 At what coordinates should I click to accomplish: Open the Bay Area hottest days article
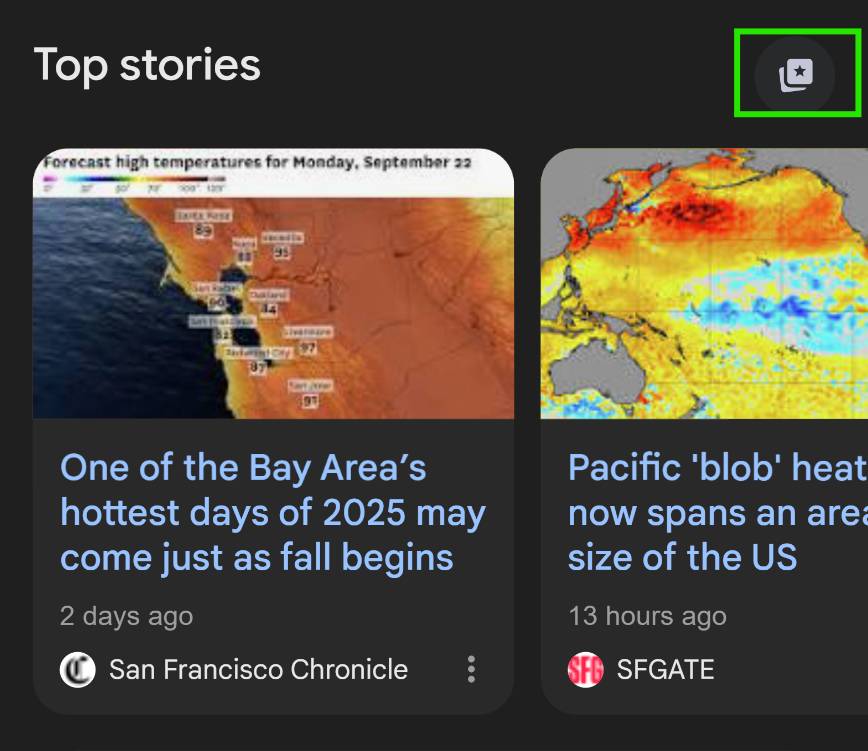click(x=272, y=512)
